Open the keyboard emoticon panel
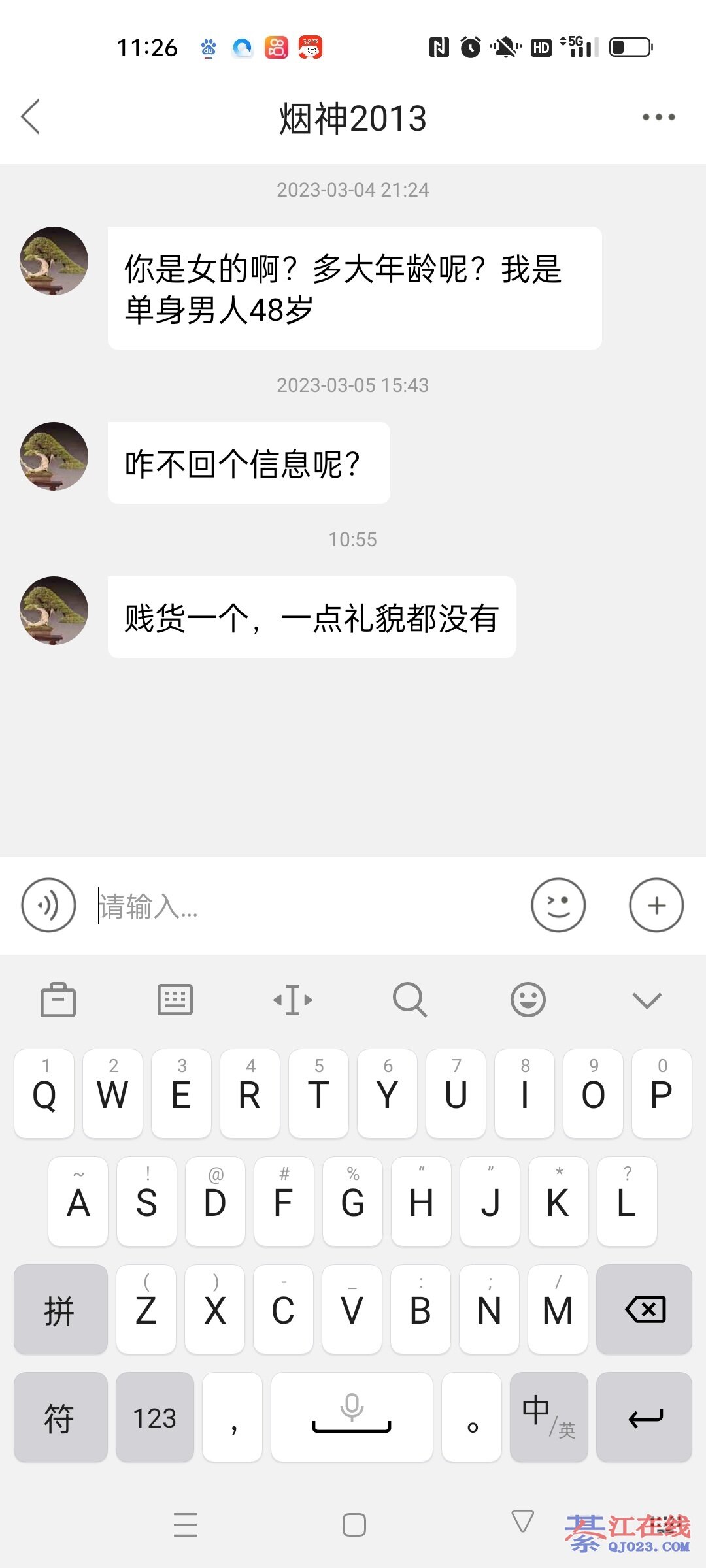The width and height of the screenshot is (706, 1568). (528, 1000)
